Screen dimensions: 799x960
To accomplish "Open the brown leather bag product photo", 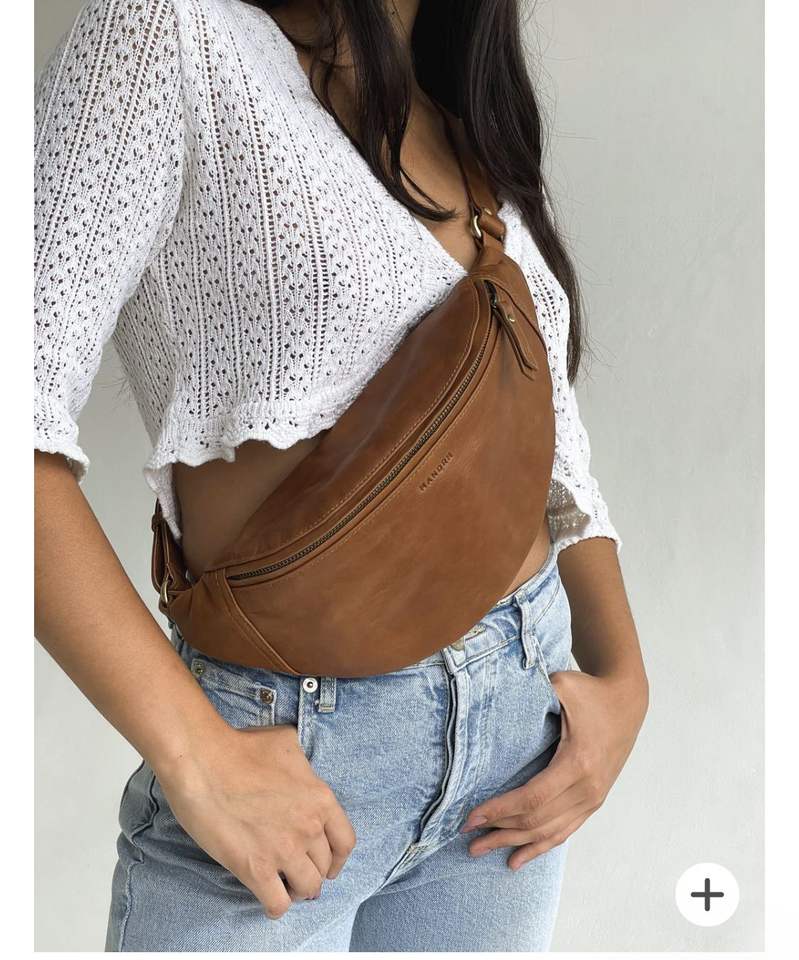I will click(x=399, y=476).
